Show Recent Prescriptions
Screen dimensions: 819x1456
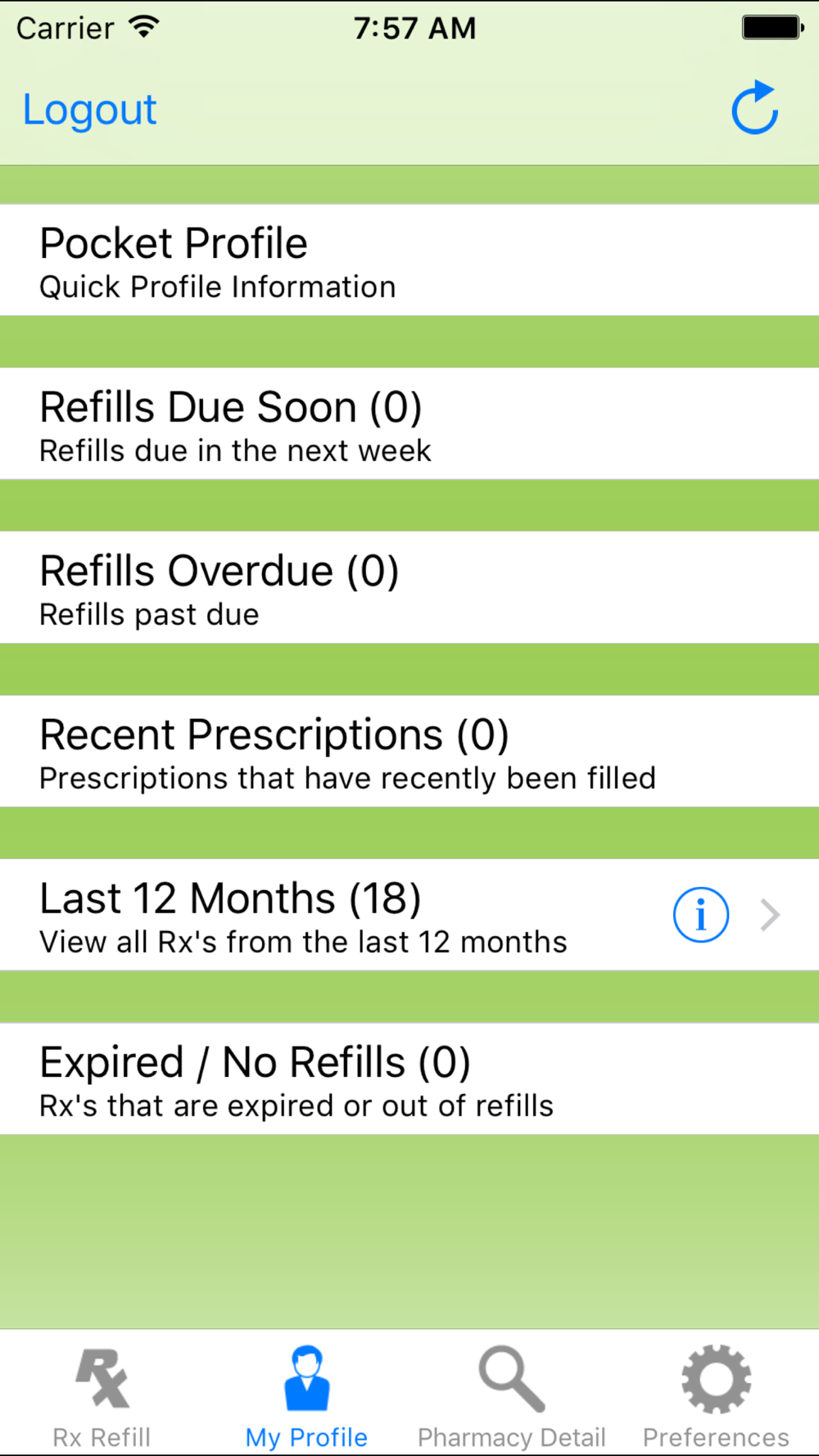409,752
